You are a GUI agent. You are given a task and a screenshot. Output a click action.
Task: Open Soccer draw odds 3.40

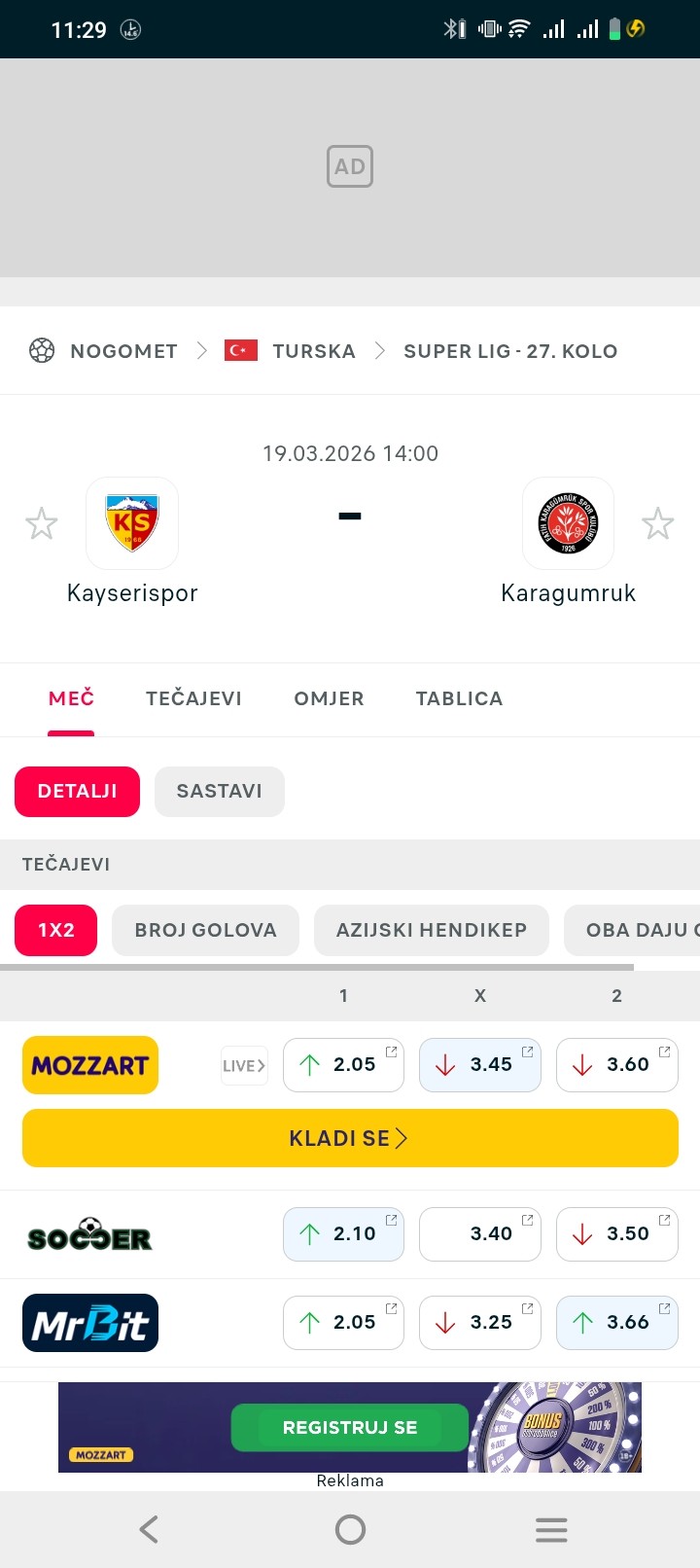pos(479,1233)
